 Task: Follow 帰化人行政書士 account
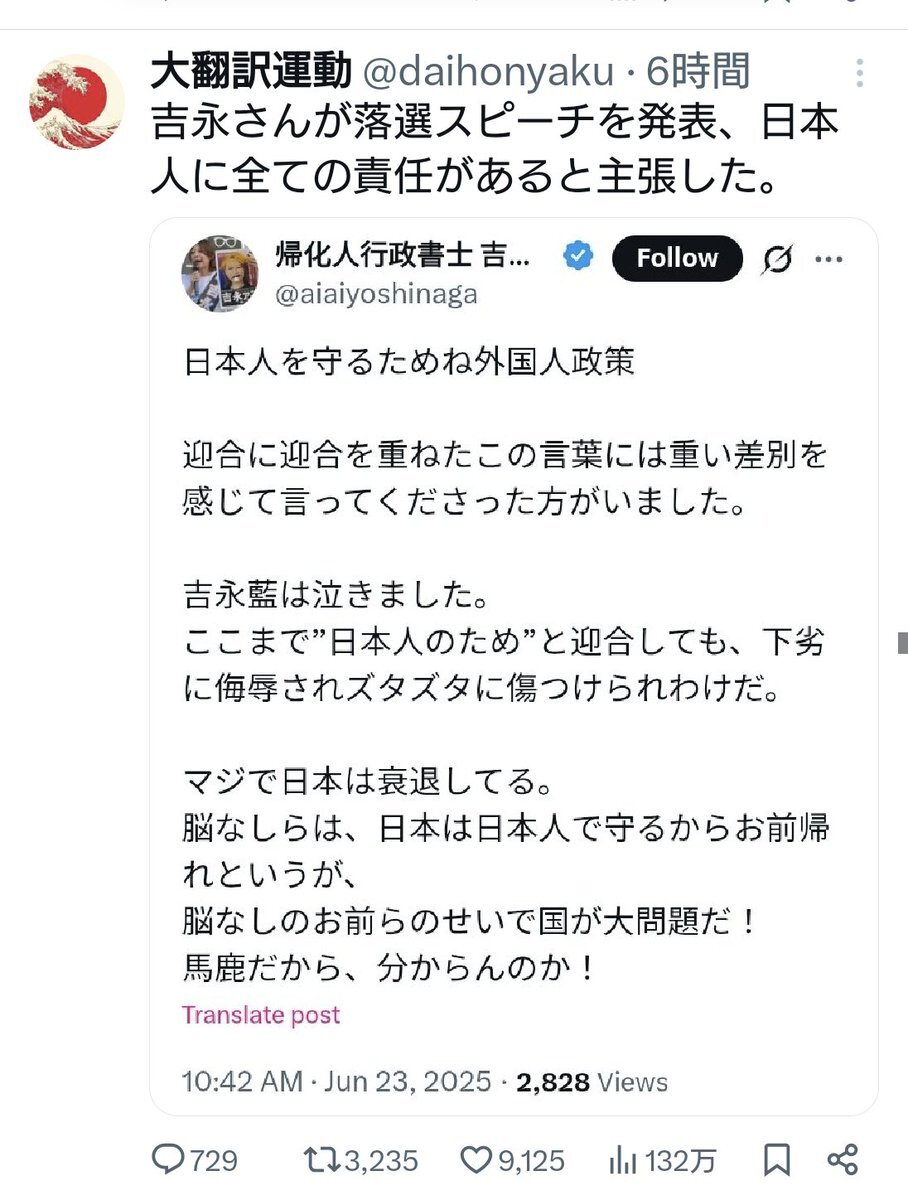pyautogui.click(x=677, y=258)
